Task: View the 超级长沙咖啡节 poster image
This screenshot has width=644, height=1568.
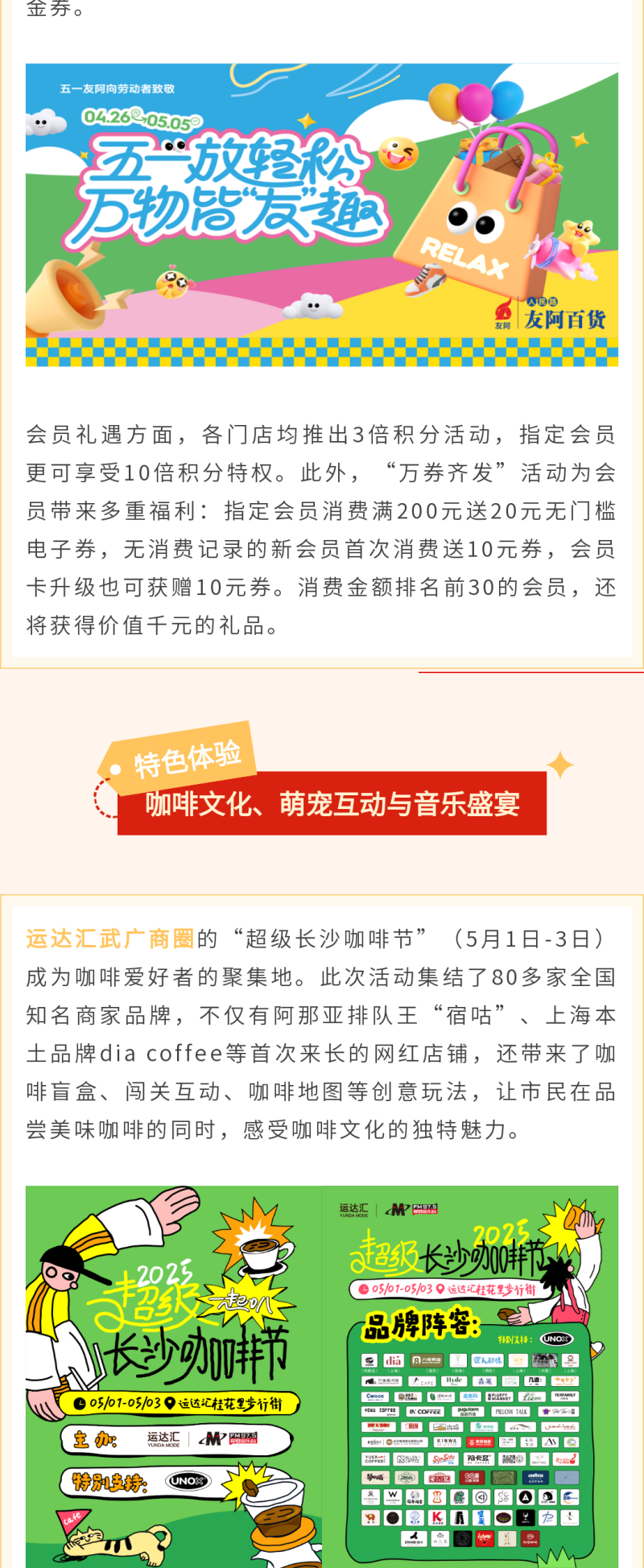Action: (322, 1375)
